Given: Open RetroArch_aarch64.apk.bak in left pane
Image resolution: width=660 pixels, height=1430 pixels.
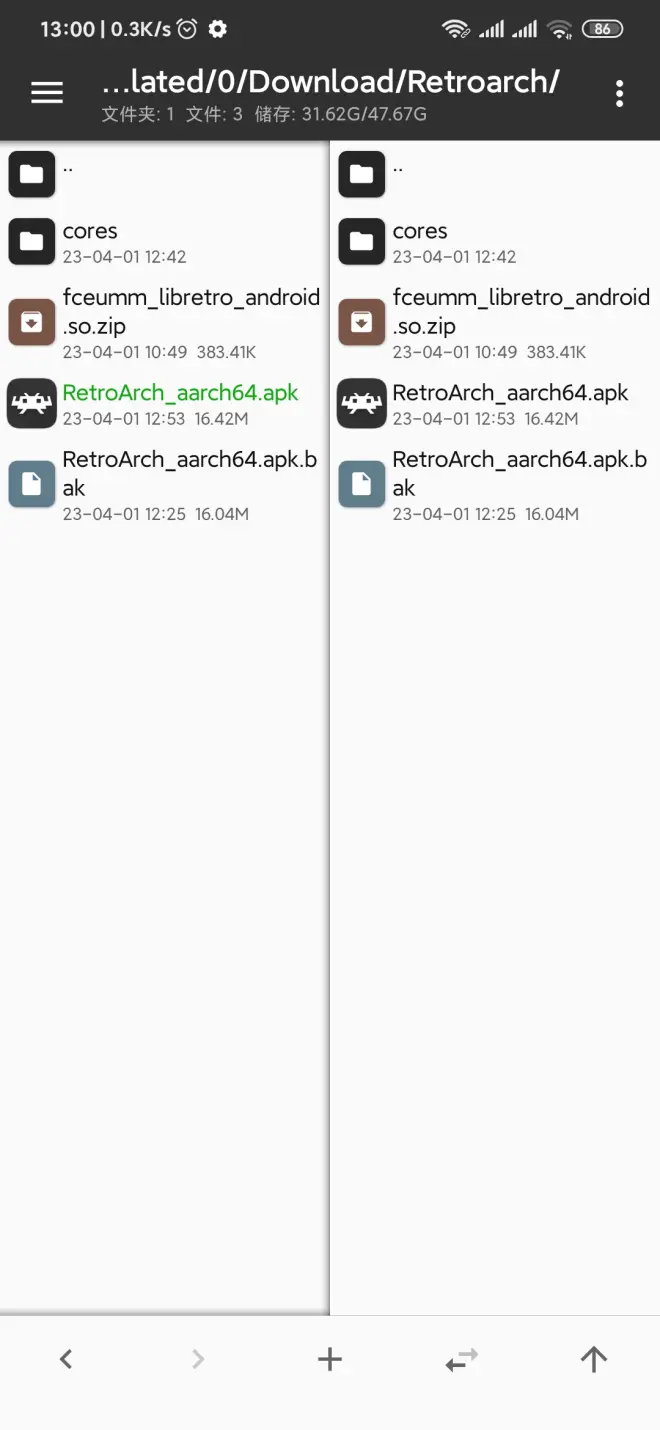Looking at the screenshot, I should (x=165, y=485).
